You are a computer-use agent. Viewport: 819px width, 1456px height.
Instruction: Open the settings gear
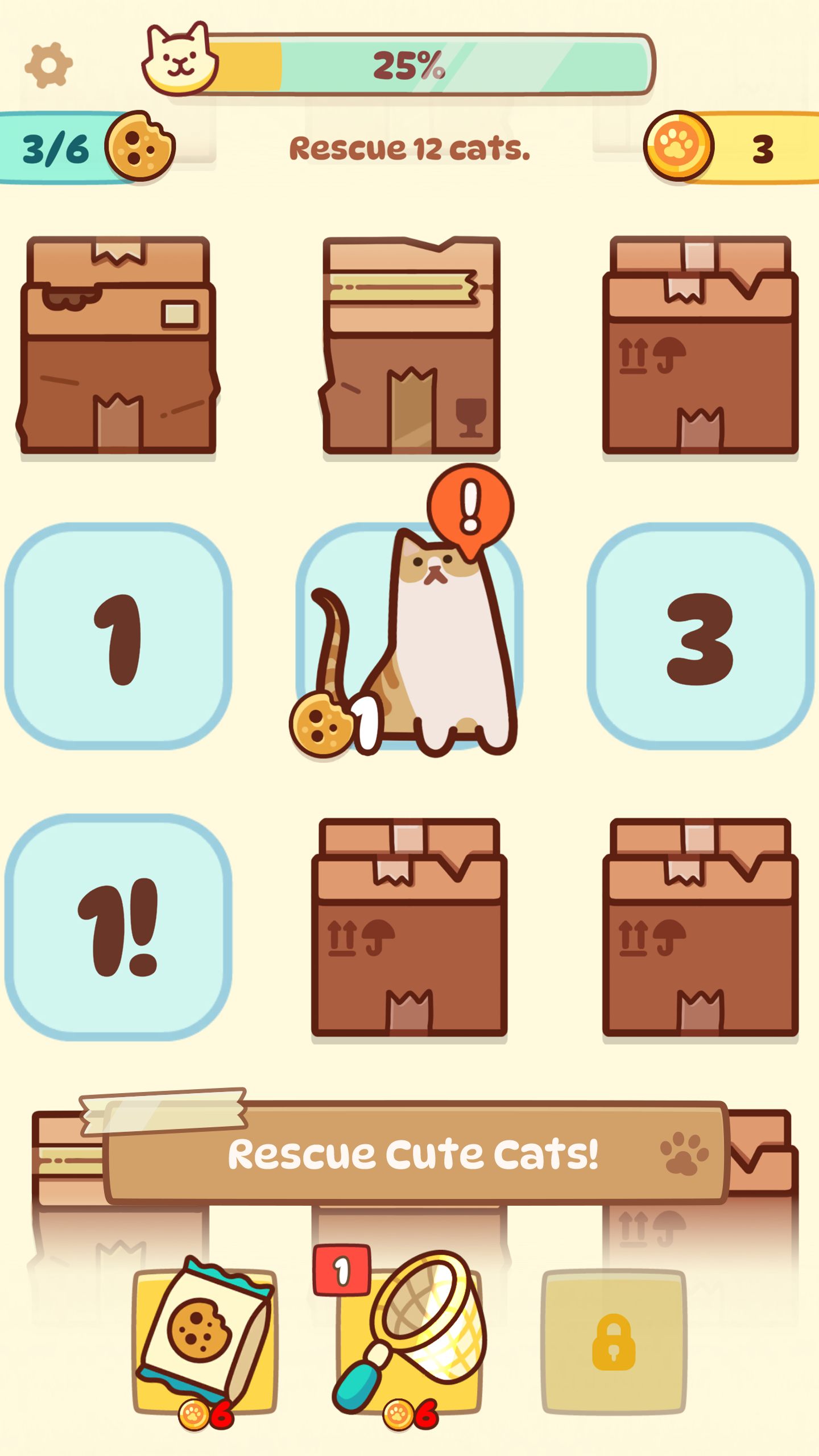(x=49, y=65)
